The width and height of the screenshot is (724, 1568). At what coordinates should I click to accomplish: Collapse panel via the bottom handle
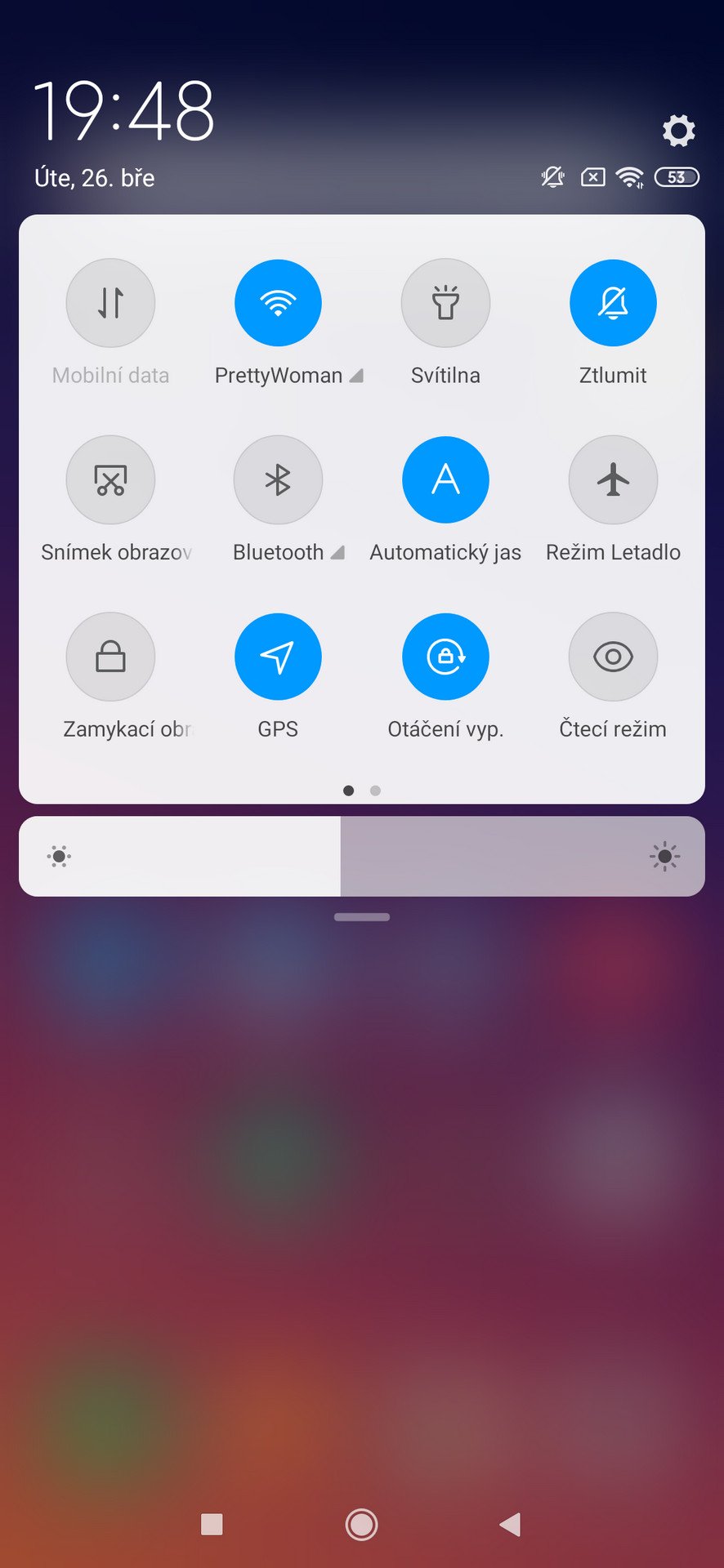tap(362, 917)
